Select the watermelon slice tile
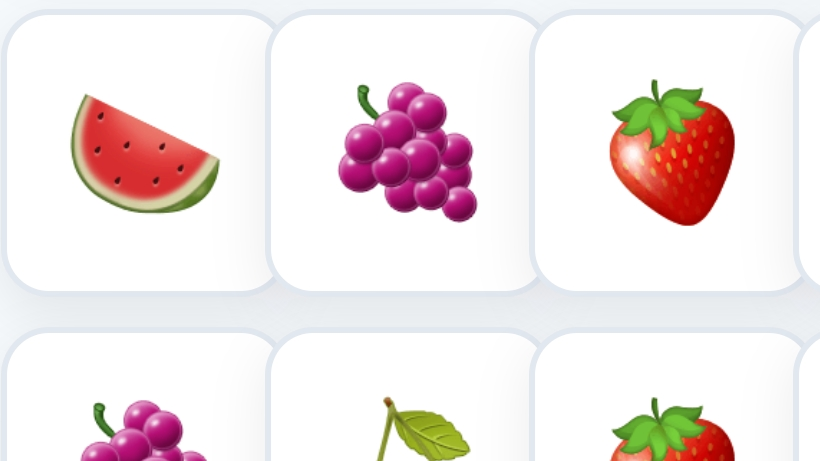The width and height of the screenshot is (820, 461). pos(143,153)
